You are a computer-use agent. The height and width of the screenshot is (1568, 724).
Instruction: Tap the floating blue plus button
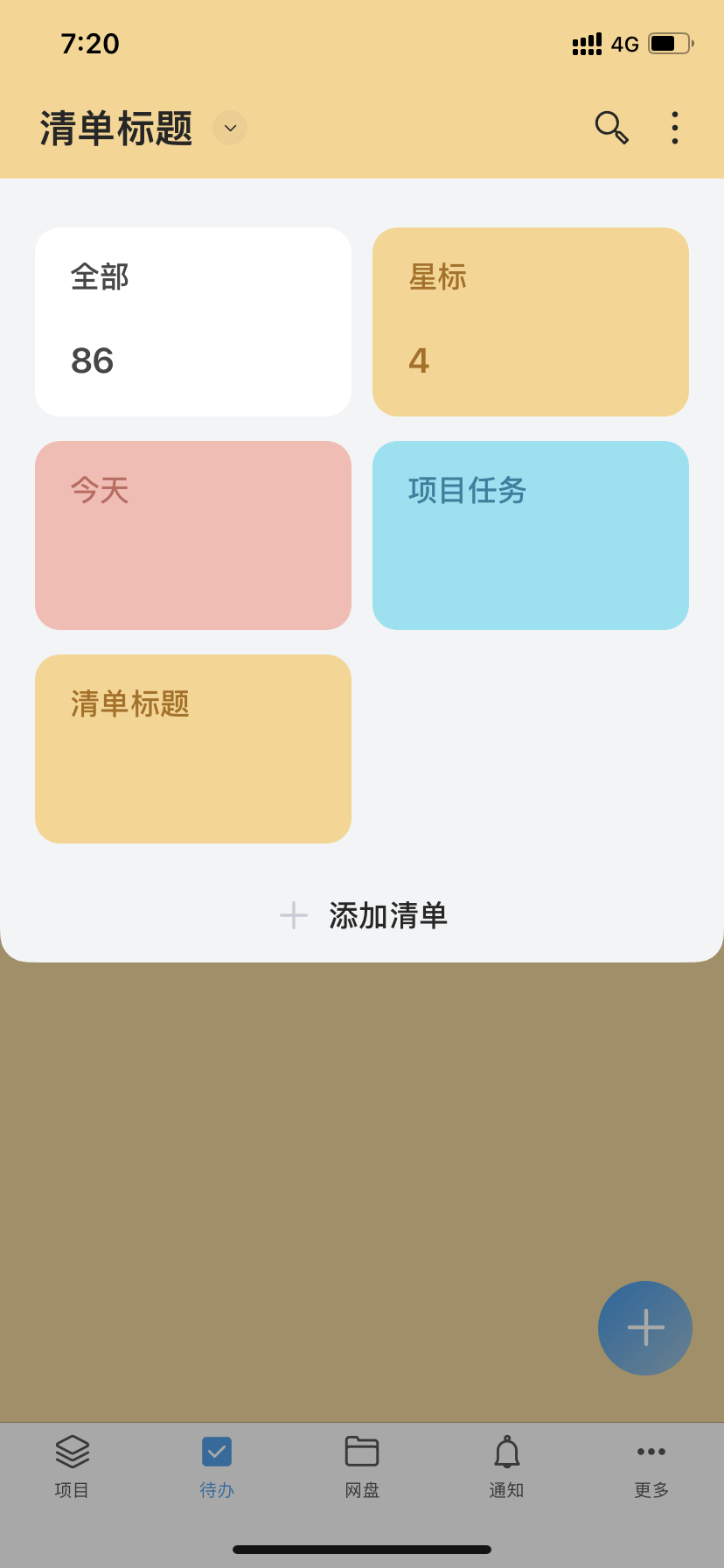point(644,1327)
